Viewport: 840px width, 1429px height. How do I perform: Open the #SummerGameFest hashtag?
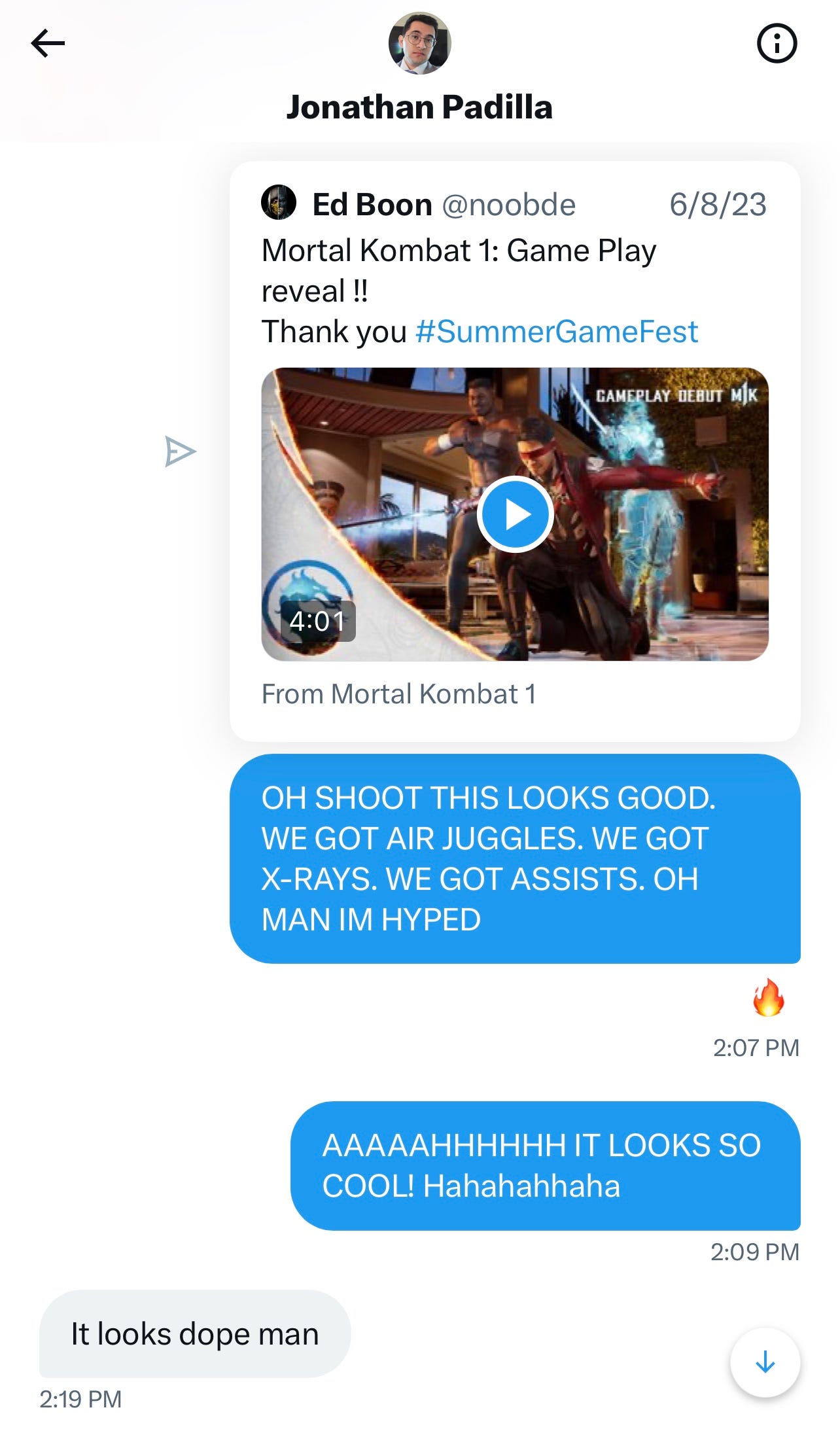pos(557,332)
